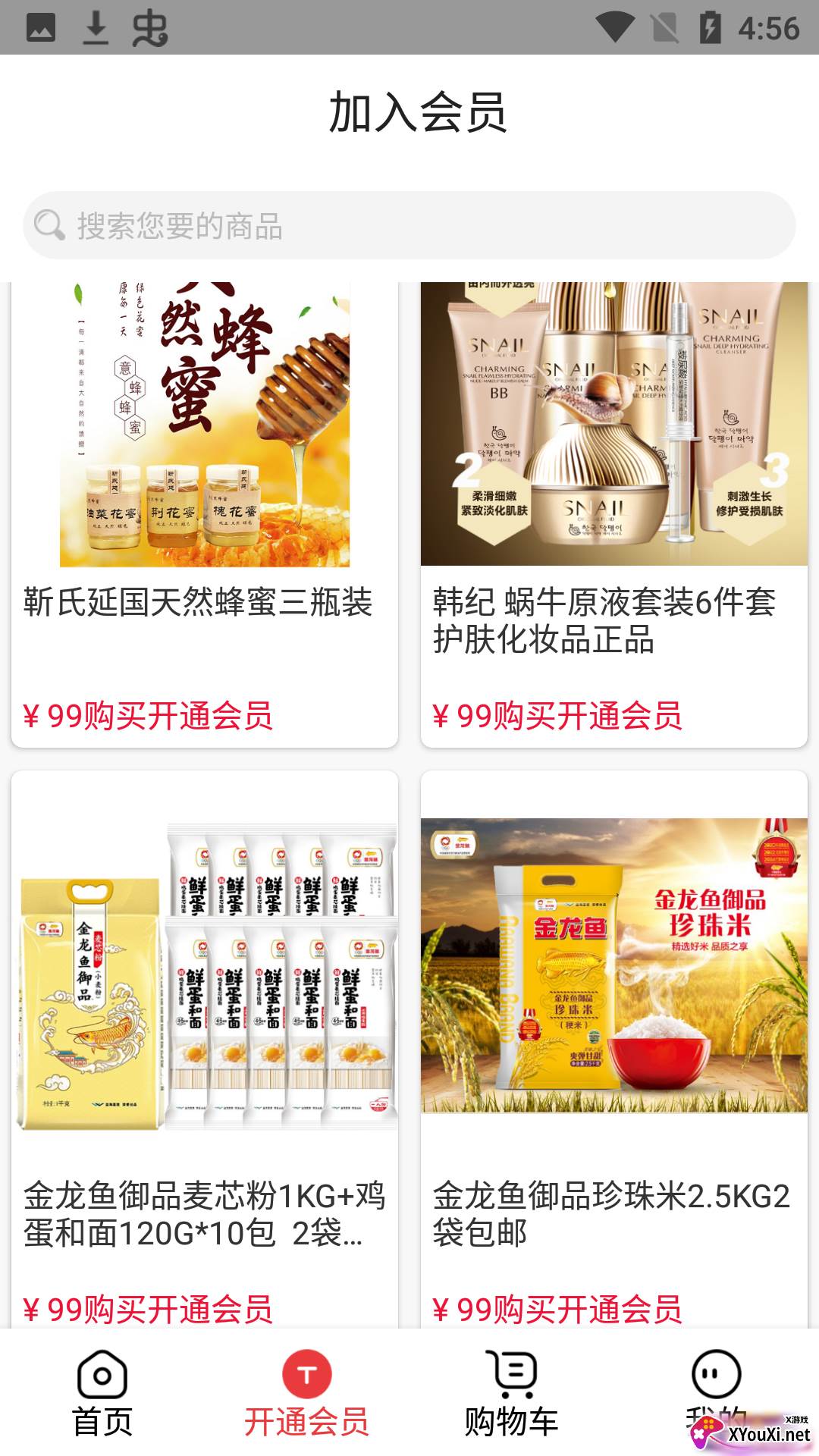This screenshot has width=819, height=1456.
Task: Open the 靳氏延国天然蜂蜜三瓶装 product card
Action: click(x=205, y=514)
